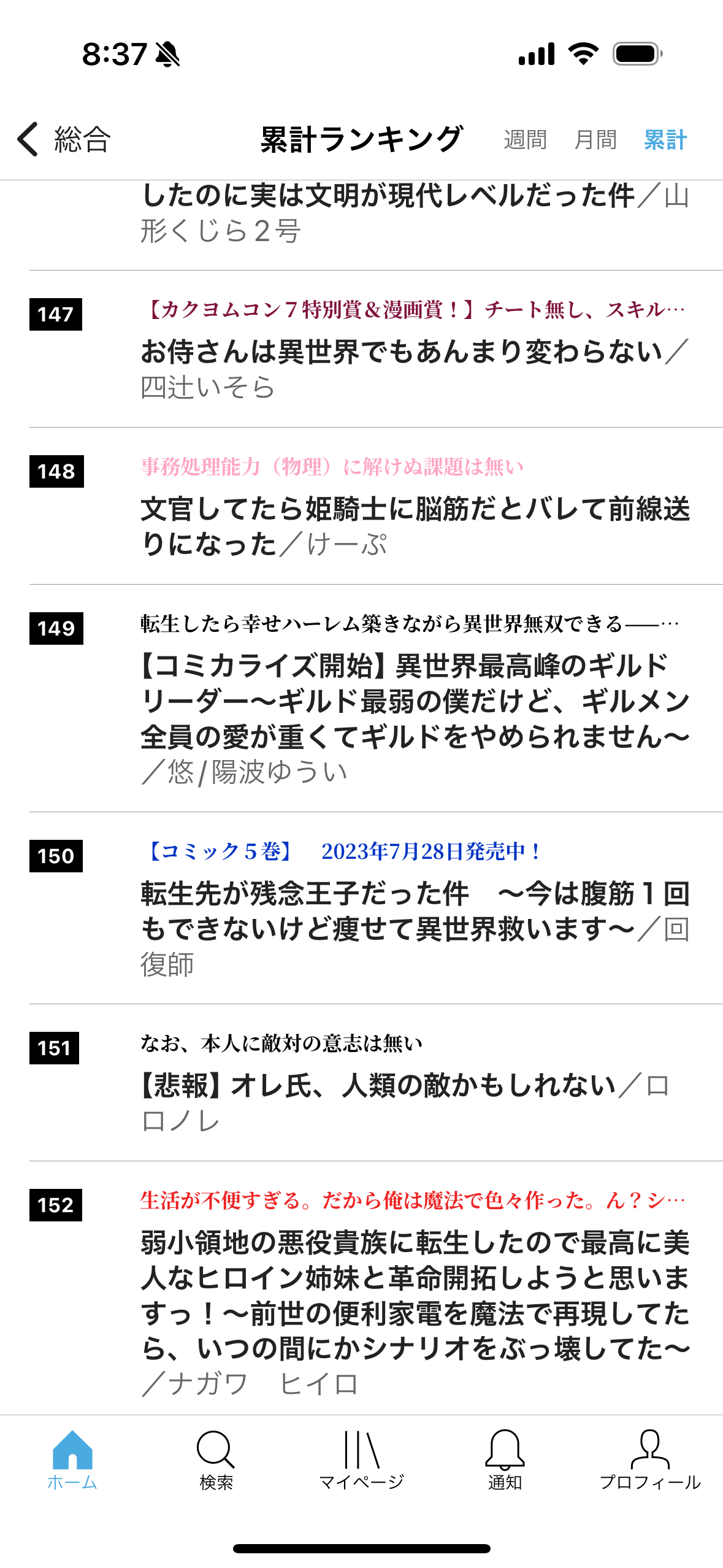Select the 累計 ranking tab
The height and width of the screenshot is (1568, 723).
coord(665,140)
